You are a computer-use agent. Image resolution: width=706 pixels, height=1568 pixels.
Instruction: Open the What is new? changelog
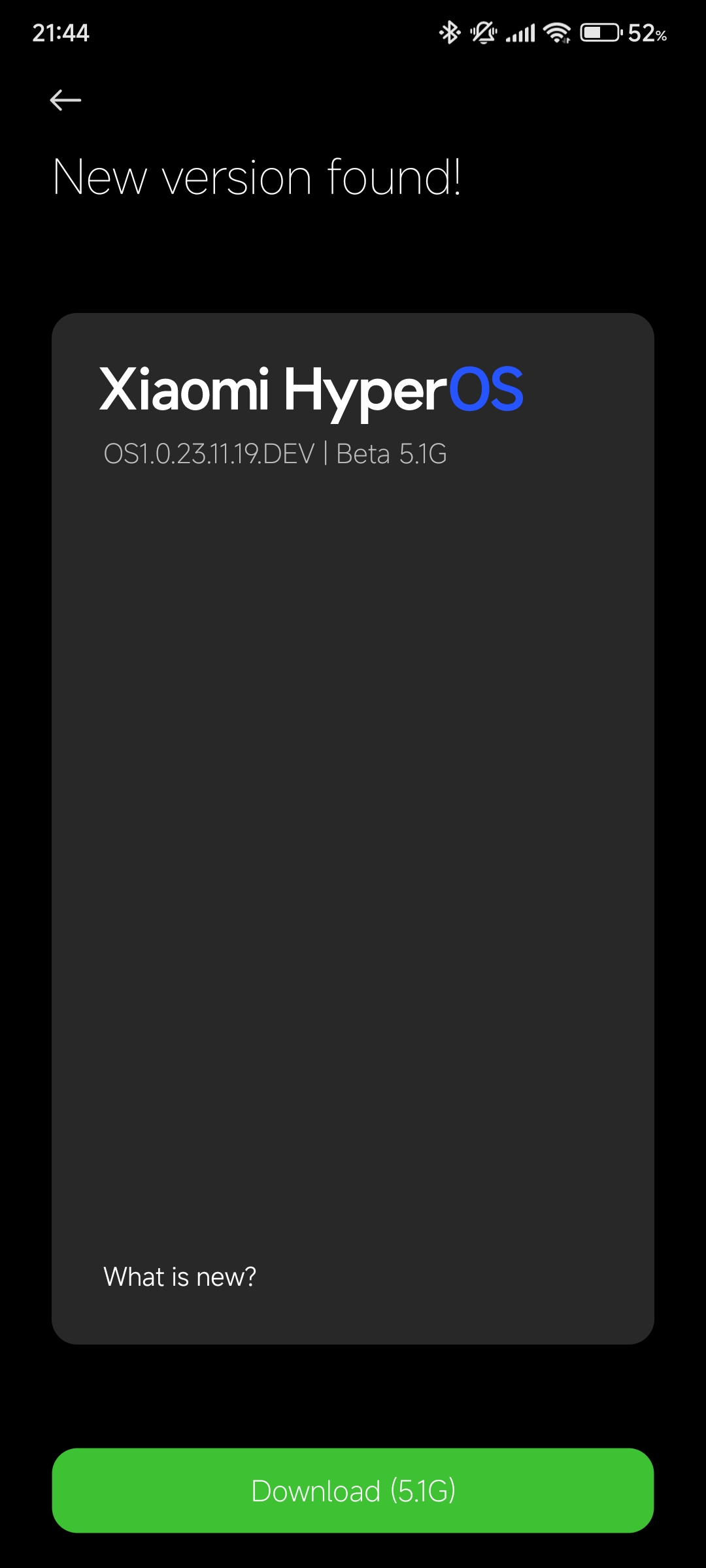click(180, 1276)
